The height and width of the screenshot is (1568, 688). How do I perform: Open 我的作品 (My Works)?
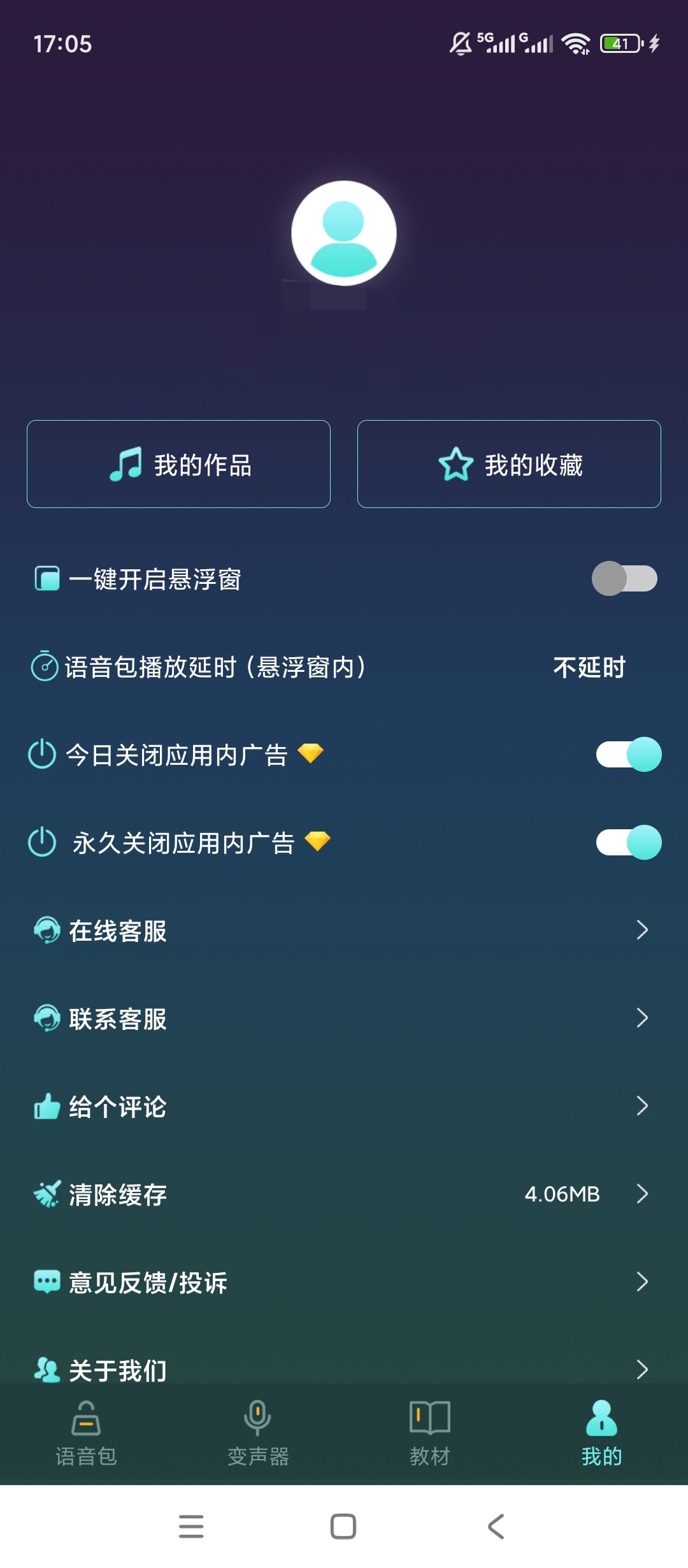178,464
